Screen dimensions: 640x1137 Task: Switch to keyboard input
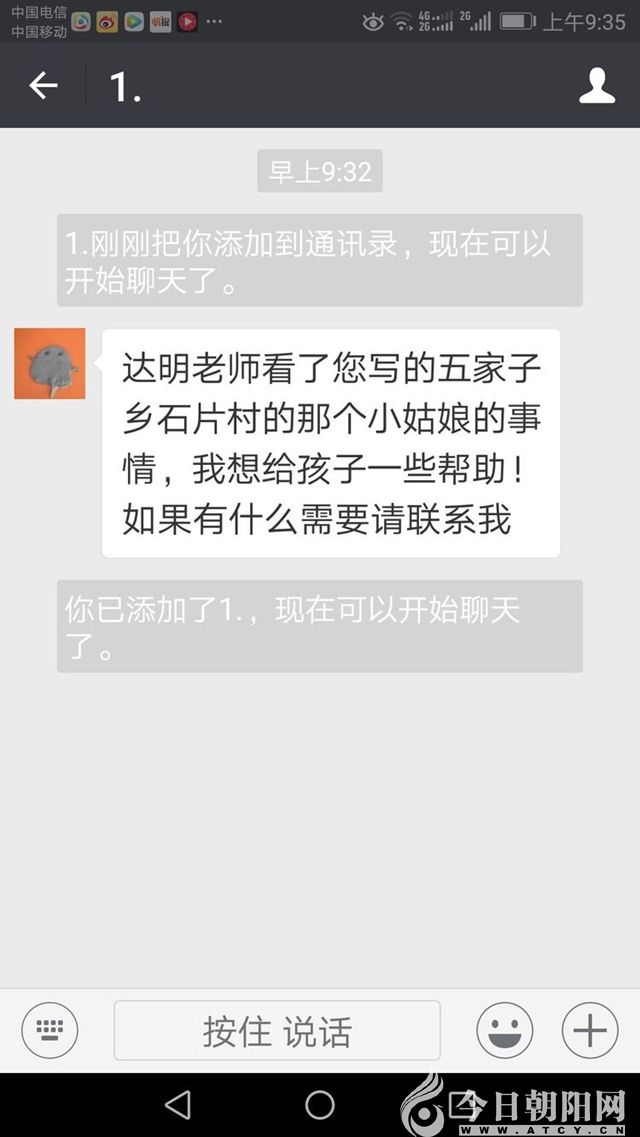[50, 1030]
